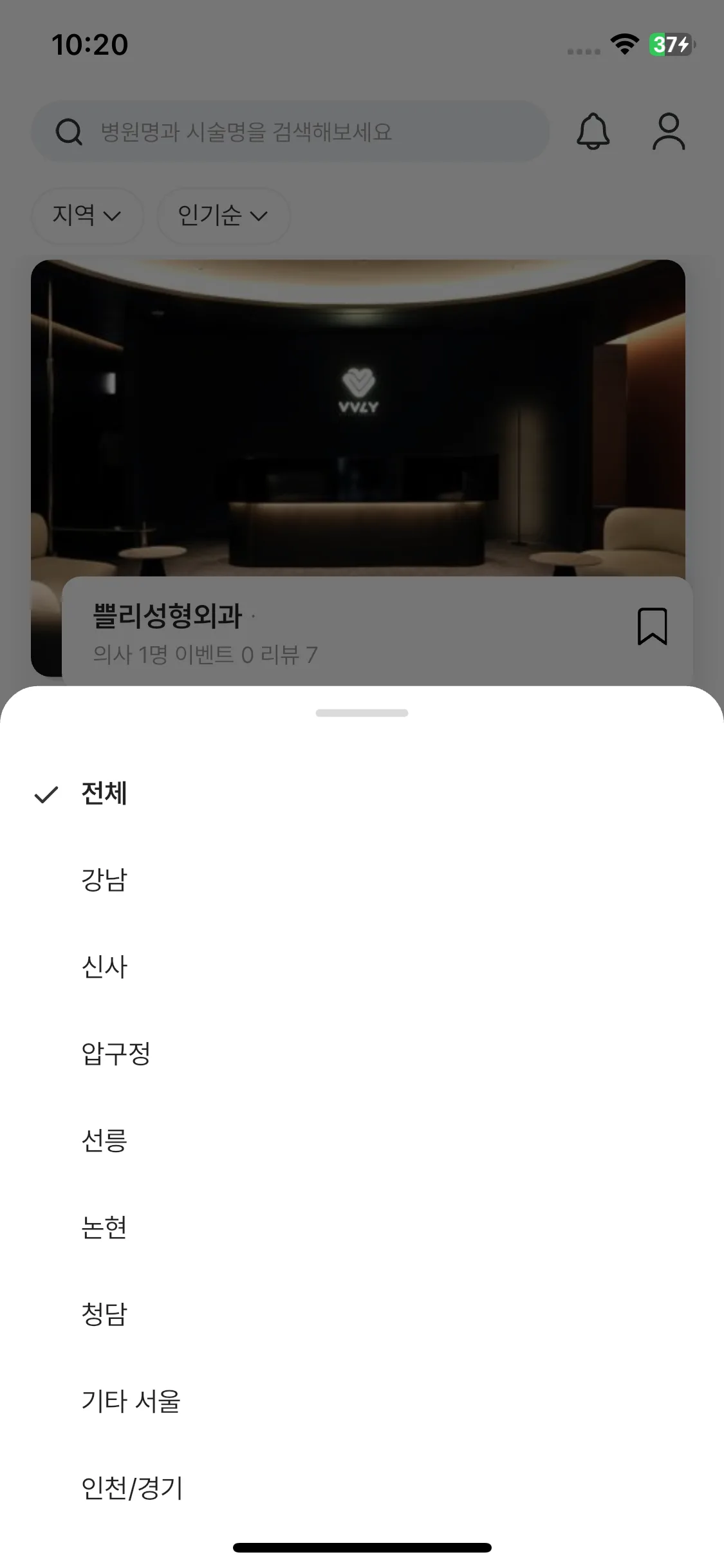
Task: Filter hospitals by 선릉
Action: point(104,1141)
